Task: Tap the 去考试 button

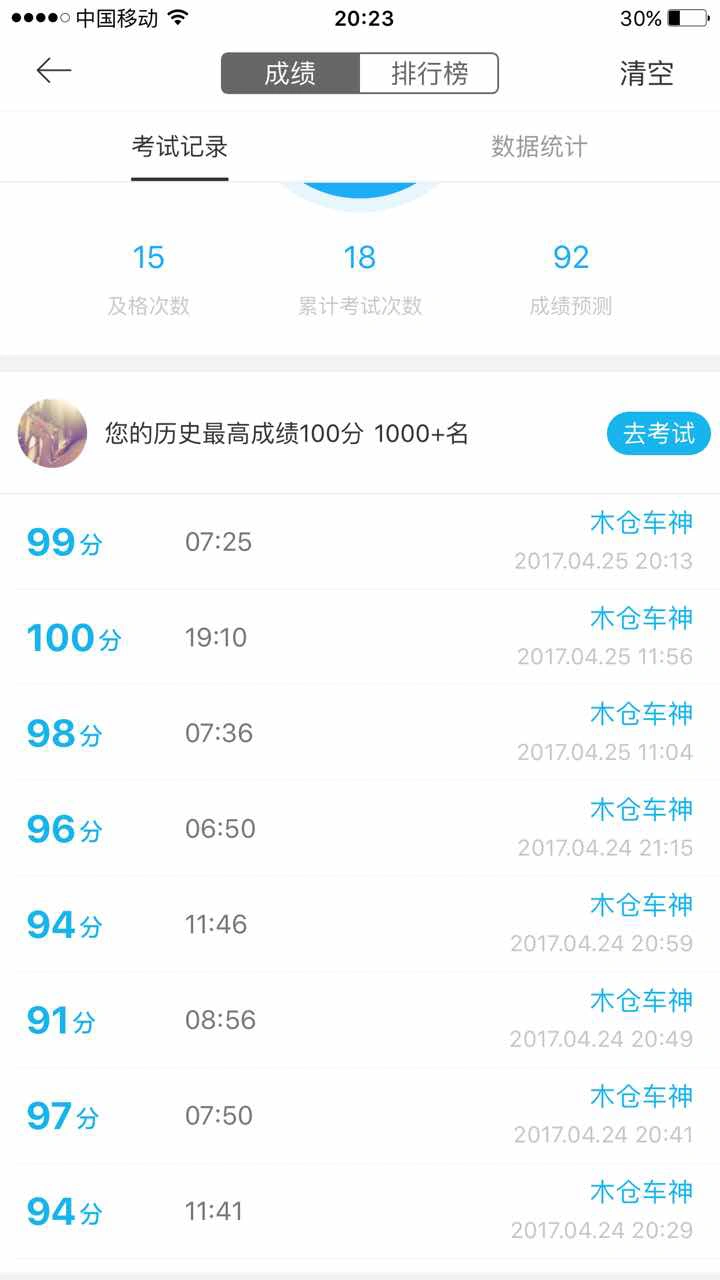Action: 659,434
